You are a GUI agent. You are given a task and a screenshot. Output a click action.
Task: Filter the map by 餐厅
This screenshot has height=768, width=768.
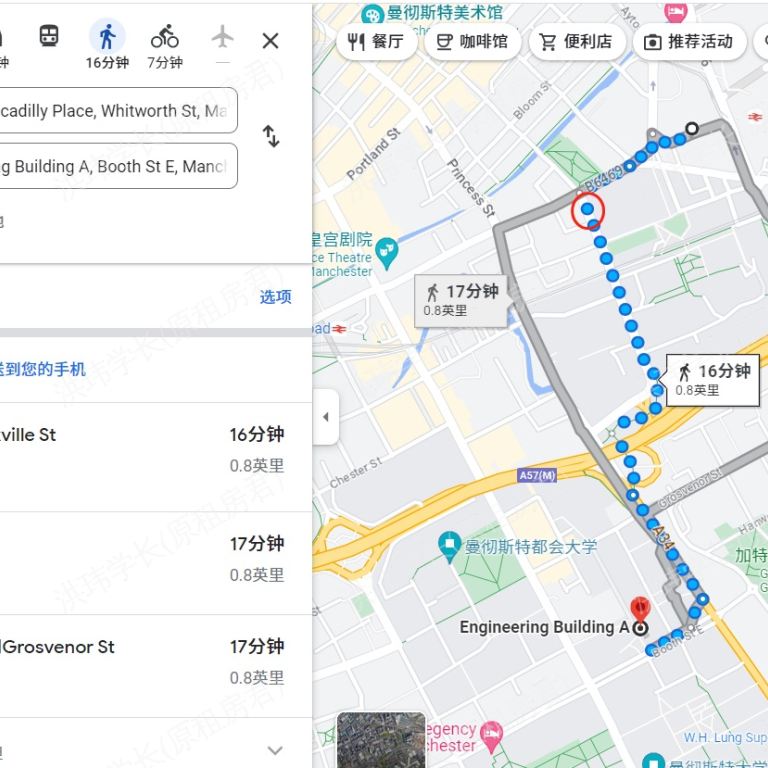(376, 42)
